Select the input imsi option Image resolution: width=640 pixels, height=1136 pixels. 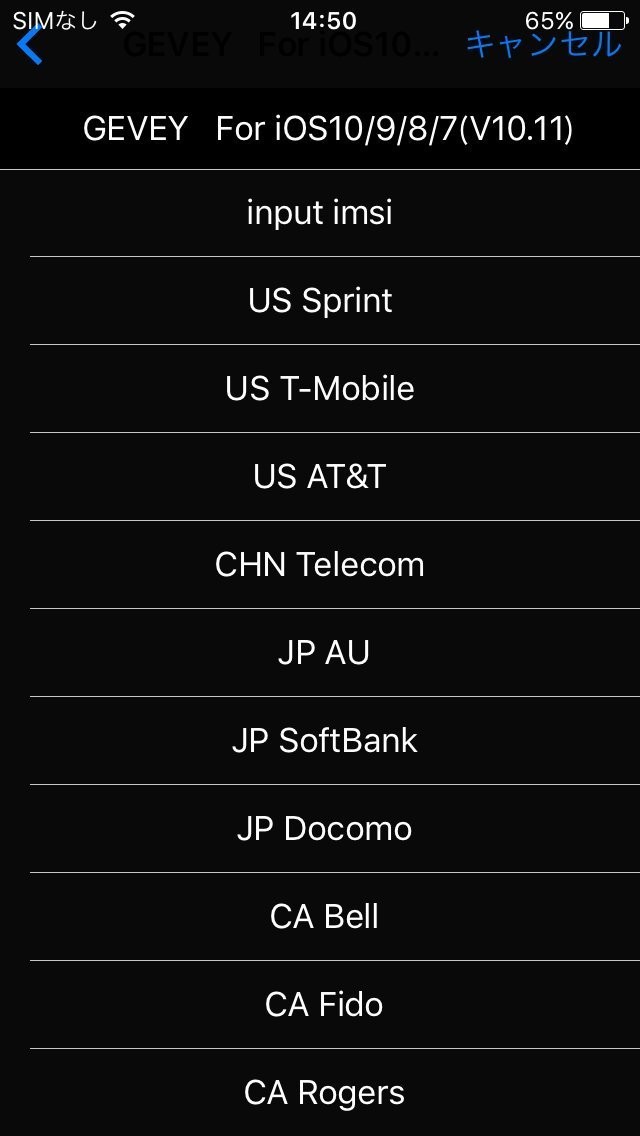(320, 213)
